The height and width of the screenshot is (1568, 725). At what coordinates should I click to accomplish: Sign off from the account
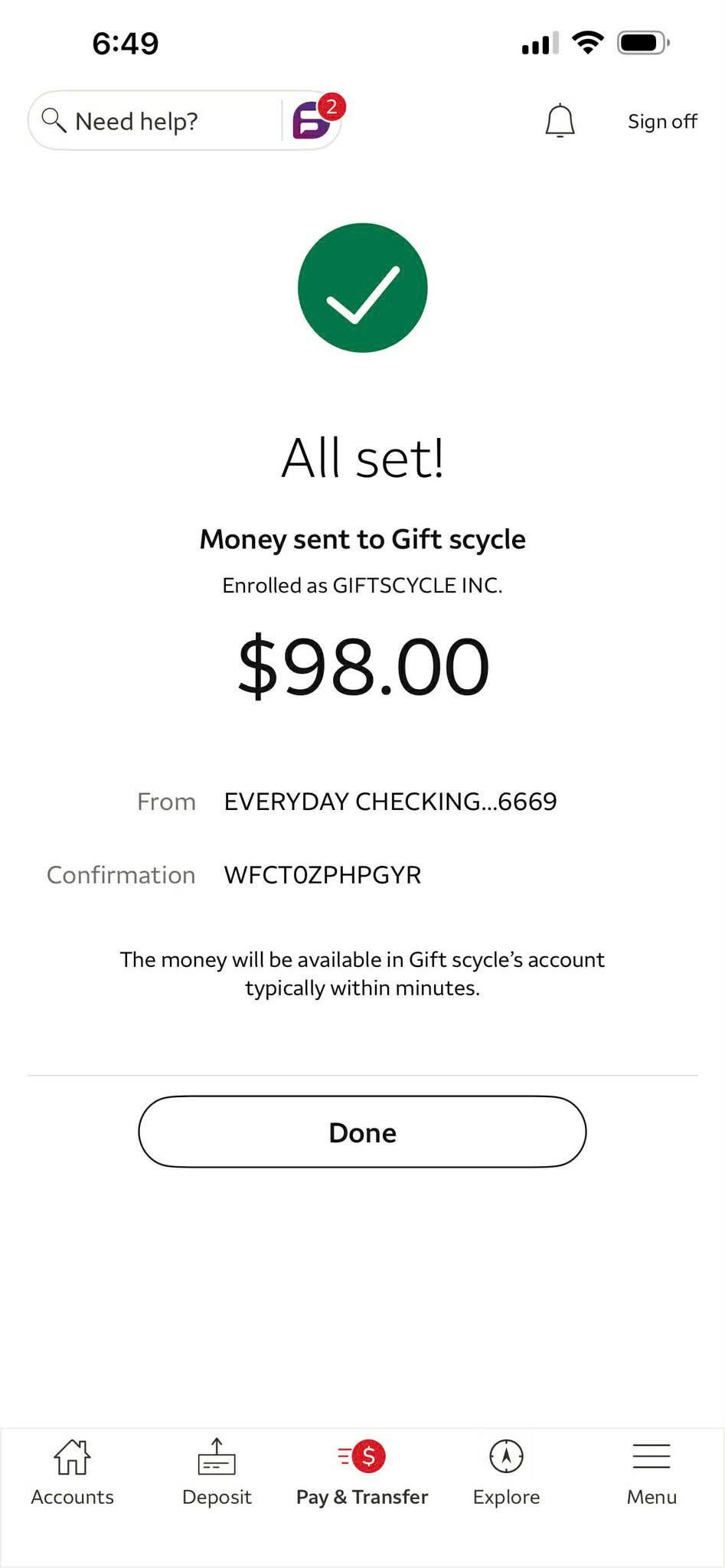(662, 121)
